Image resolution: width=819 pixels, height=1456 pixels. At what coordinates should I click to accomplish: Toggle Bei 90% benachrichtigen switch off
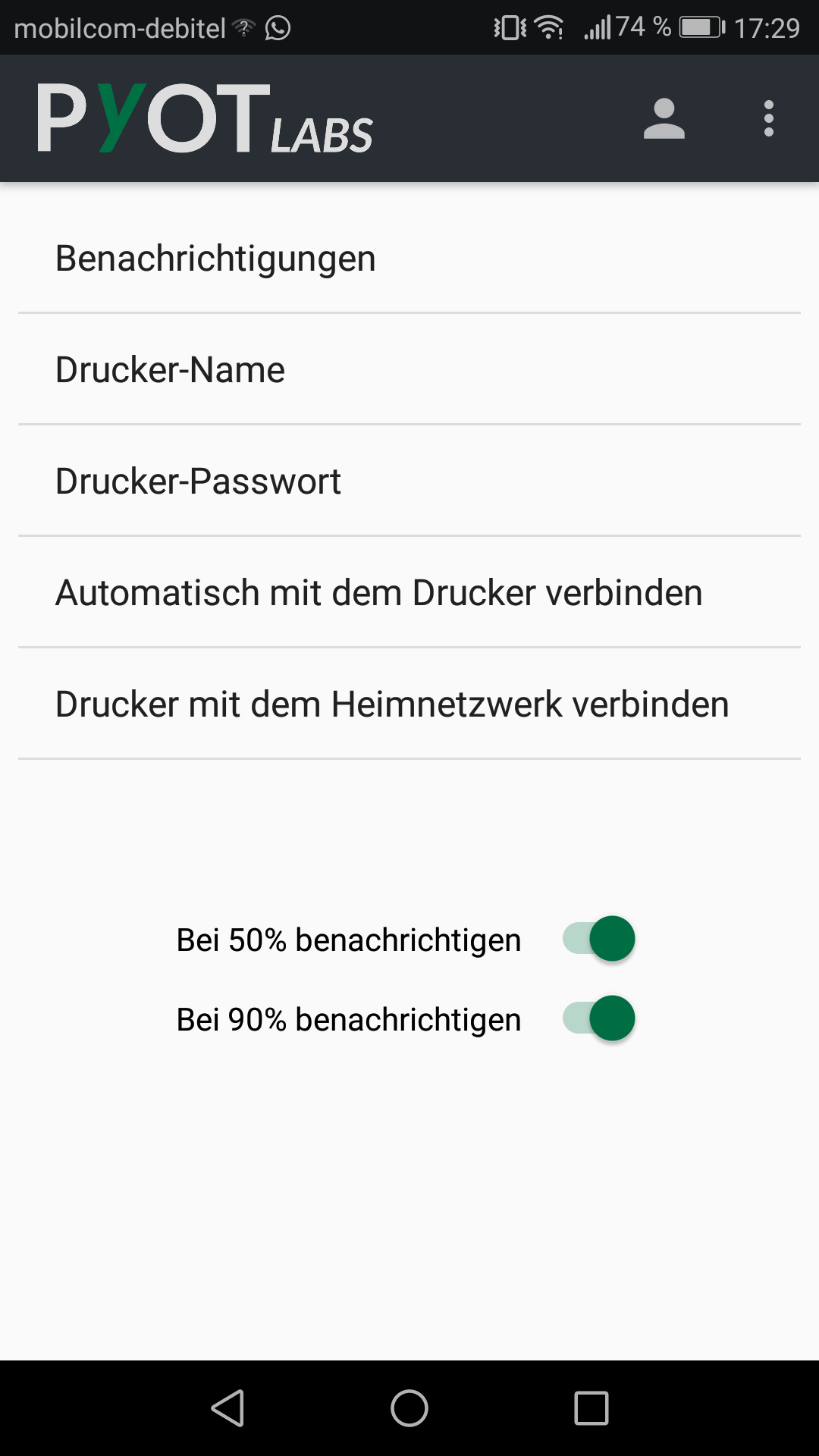pyautogui.click(x=598, y=1018)
